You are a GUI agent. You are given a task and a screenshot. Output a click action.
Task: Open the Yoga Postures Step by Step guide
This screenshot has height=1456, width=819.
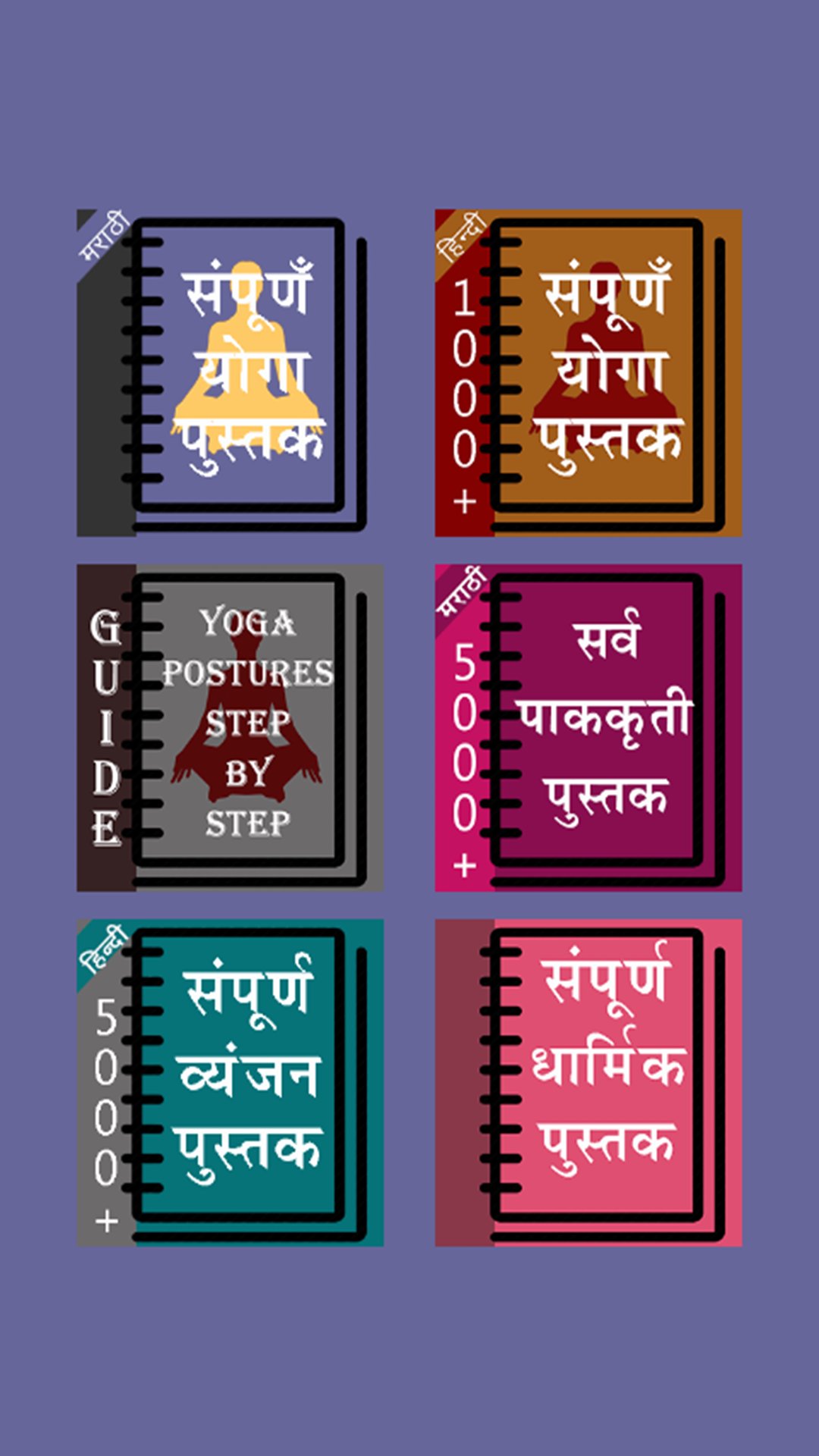click(x=230, y=727)
